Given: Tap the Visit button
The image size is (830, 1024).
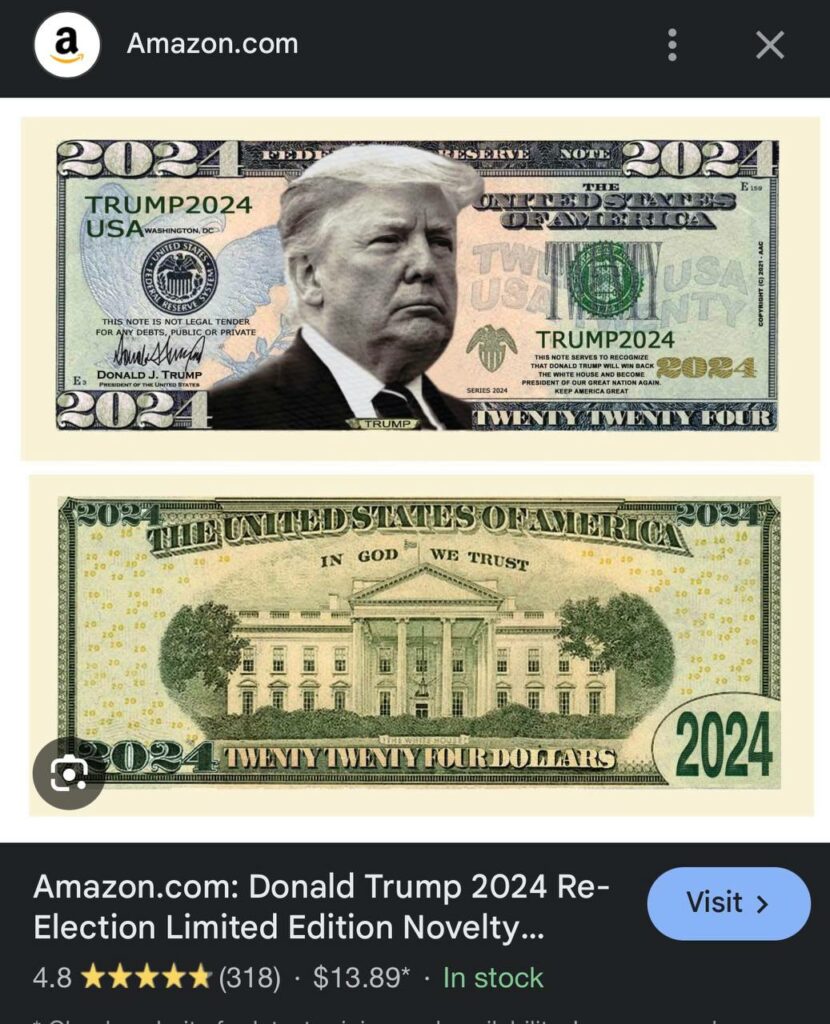Looking at the screenshot, I should point(728,904).
